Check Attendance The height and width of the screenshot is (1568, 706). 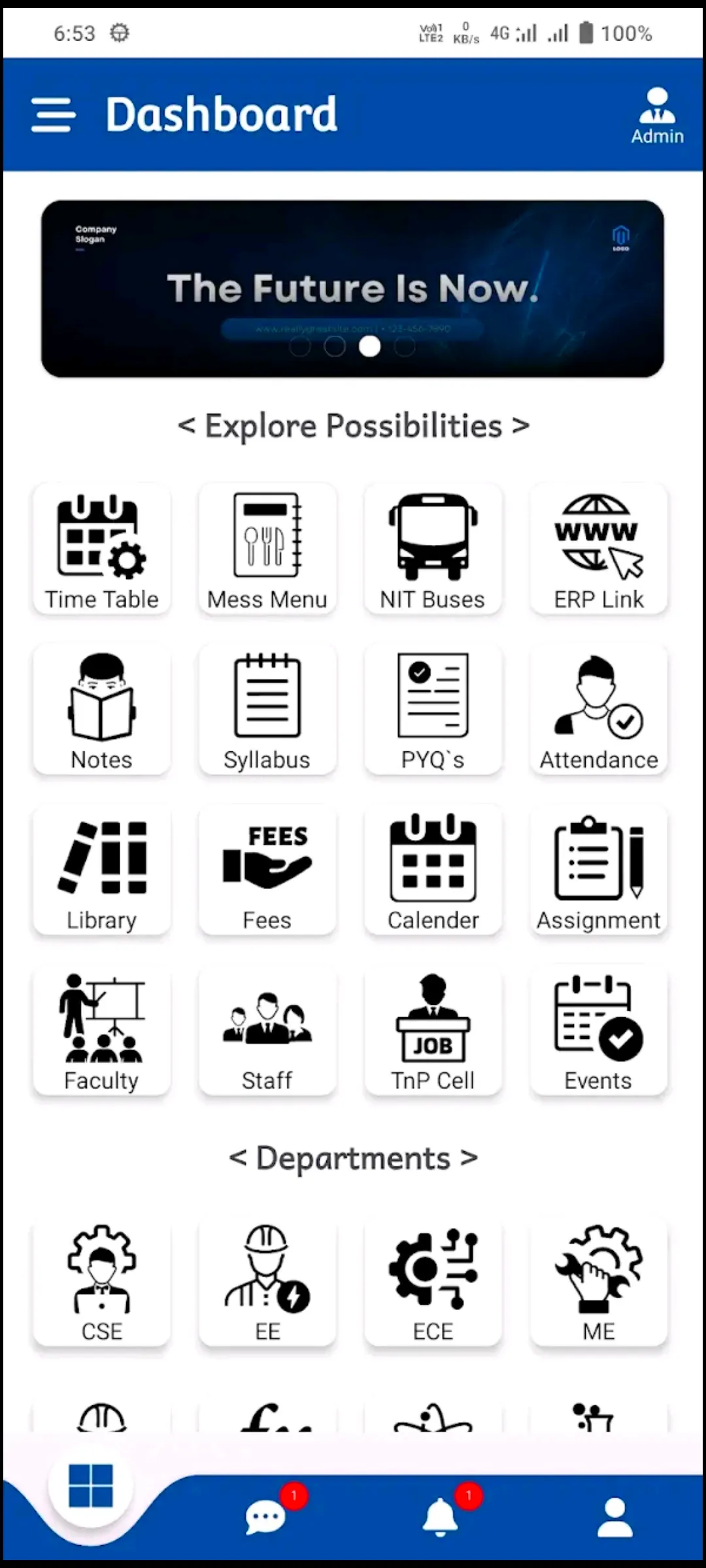click(599, 710)
